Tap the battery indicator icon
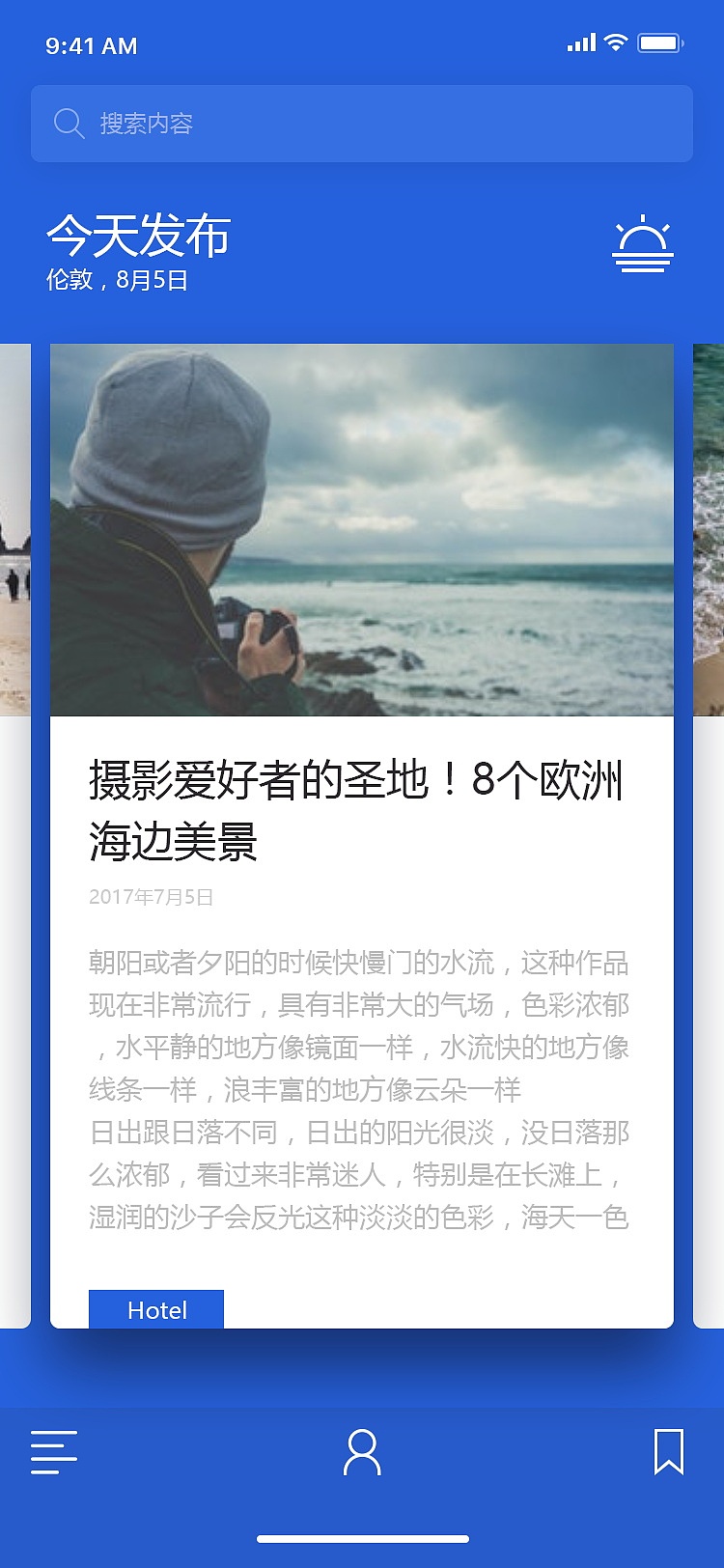Image resolution: width=724 pixels, height=1568 pixels. click(660, 42)
